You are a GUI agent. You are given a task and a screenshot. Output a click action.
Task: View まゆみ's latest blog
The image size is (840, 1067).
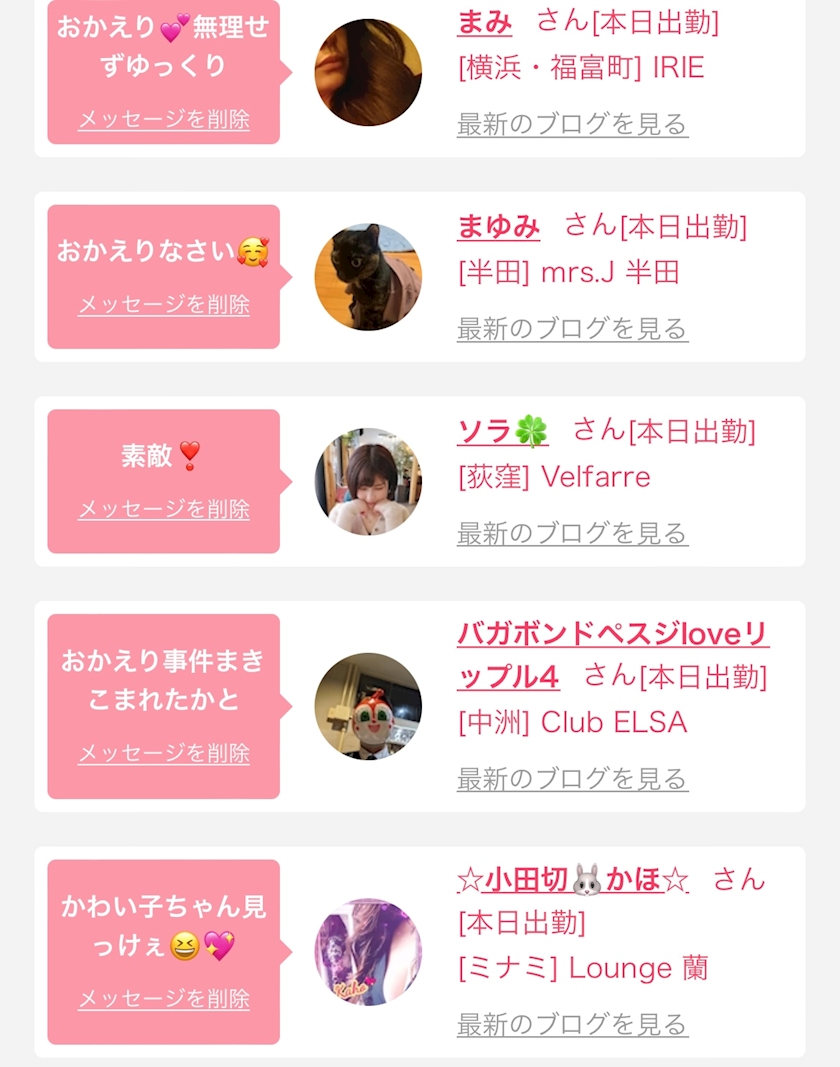coord(572,329)
